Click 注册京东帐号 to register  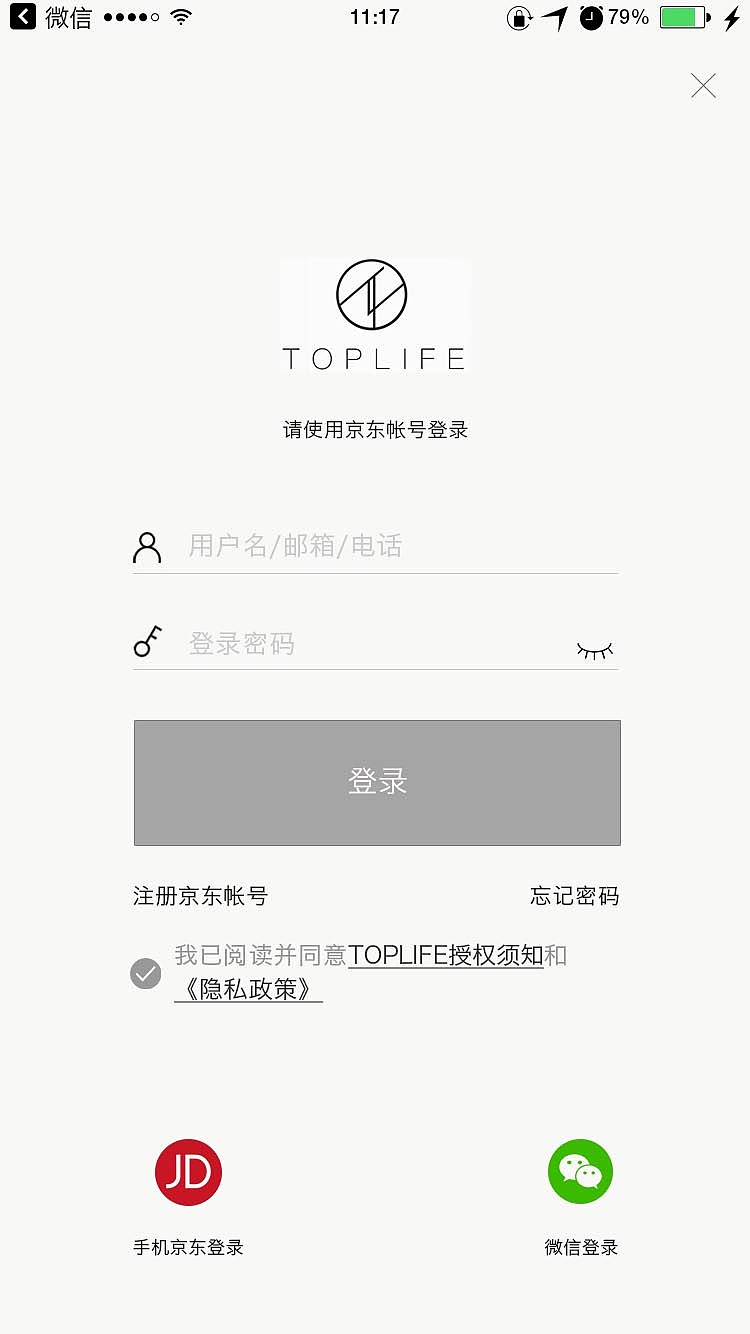tap(200, 896)
